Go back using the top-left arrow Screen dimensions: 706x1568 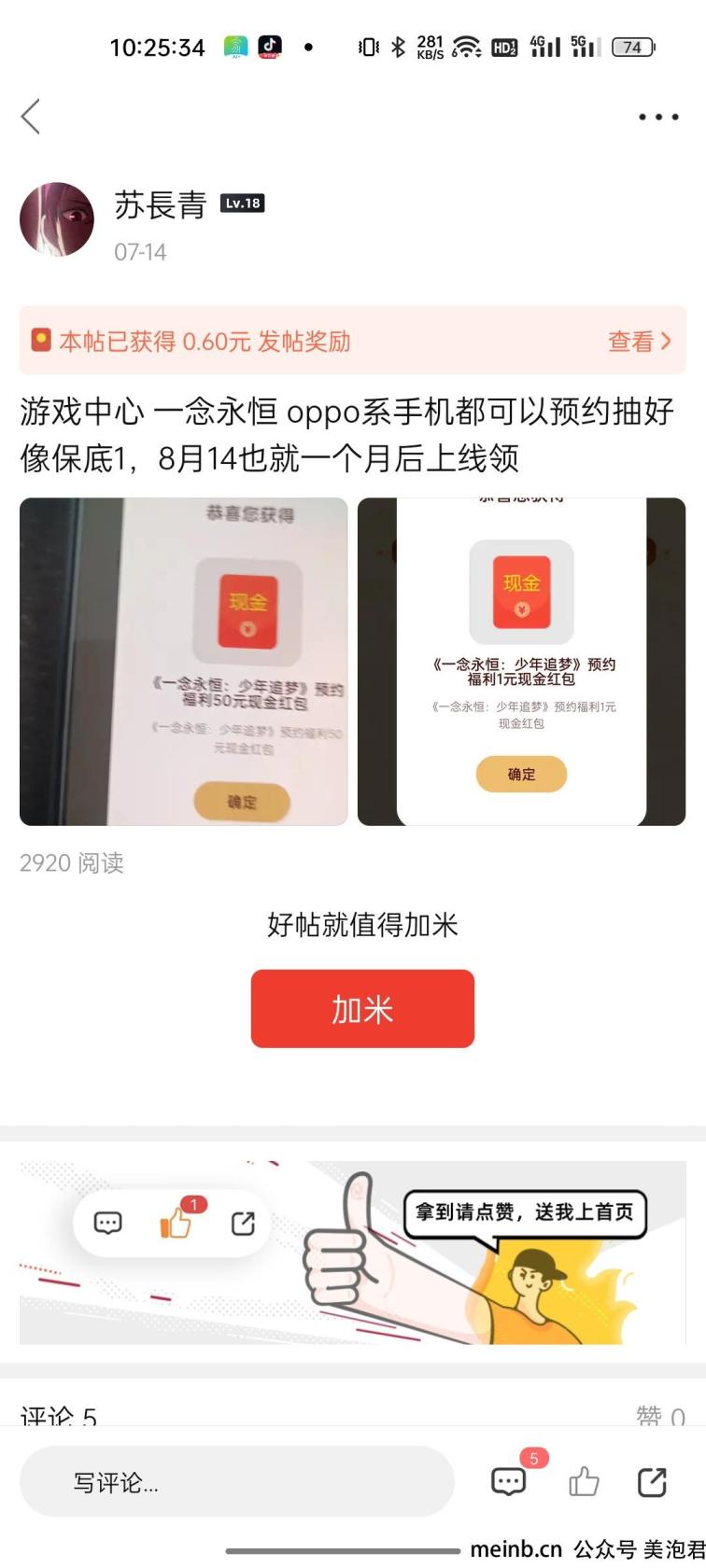point(31,117)
